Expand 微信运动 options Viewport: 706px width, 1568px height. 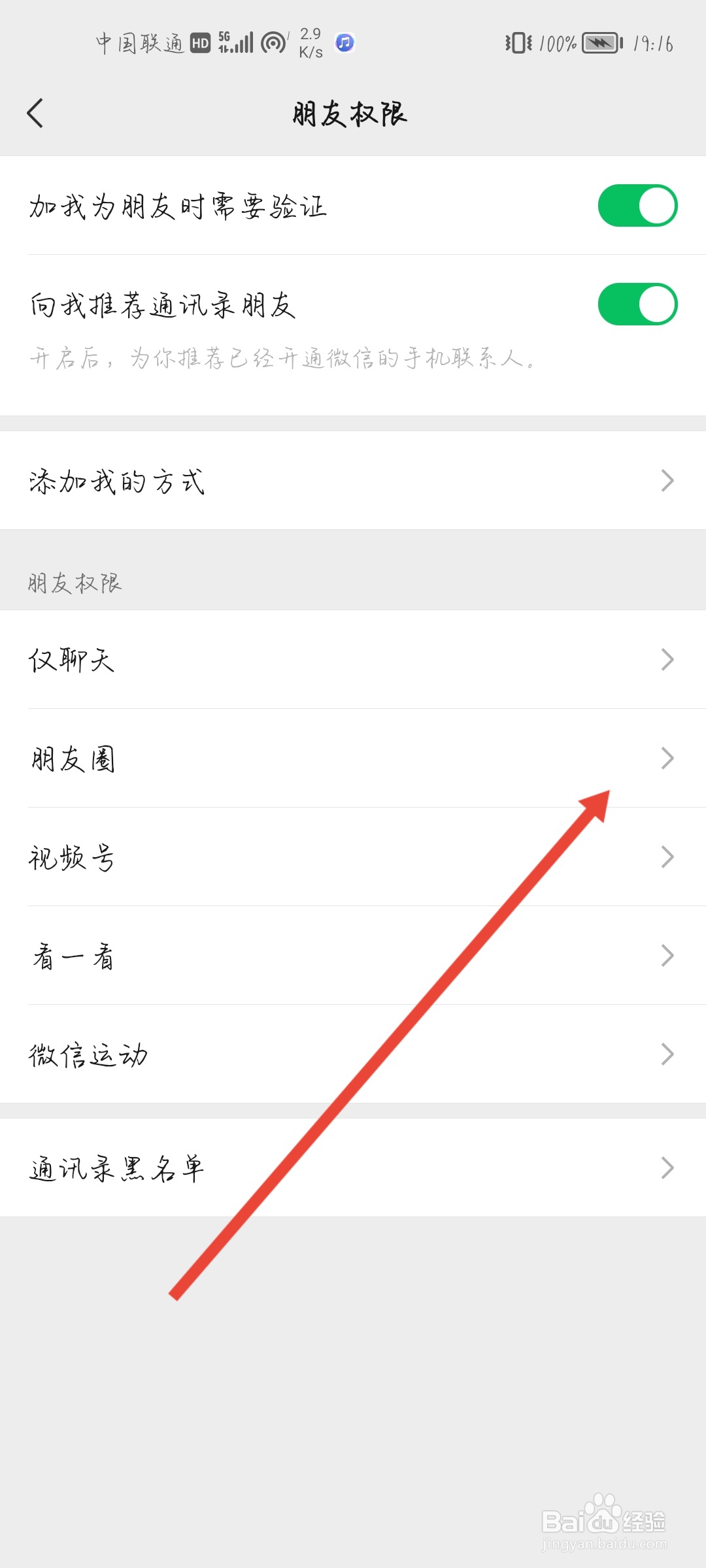click(x=667, y=1053)
